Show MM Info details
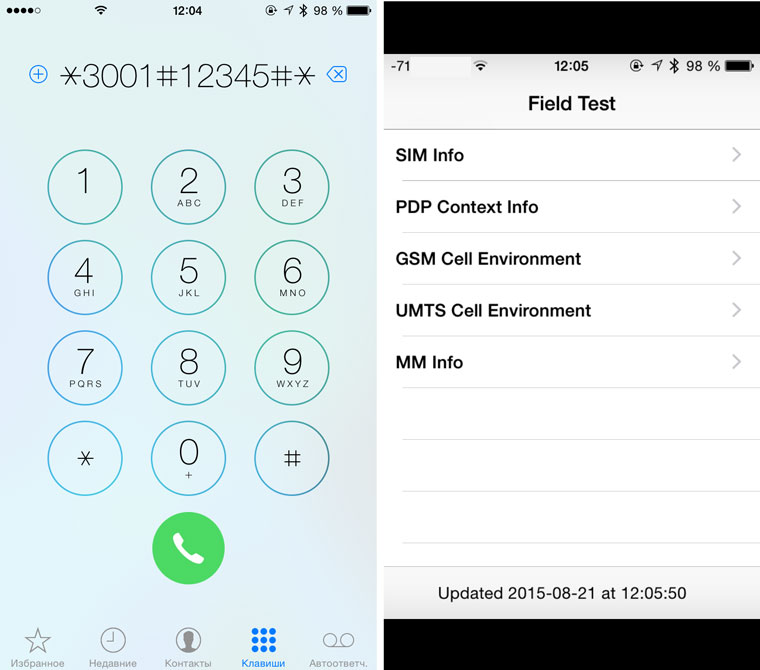 coord(571,362)
